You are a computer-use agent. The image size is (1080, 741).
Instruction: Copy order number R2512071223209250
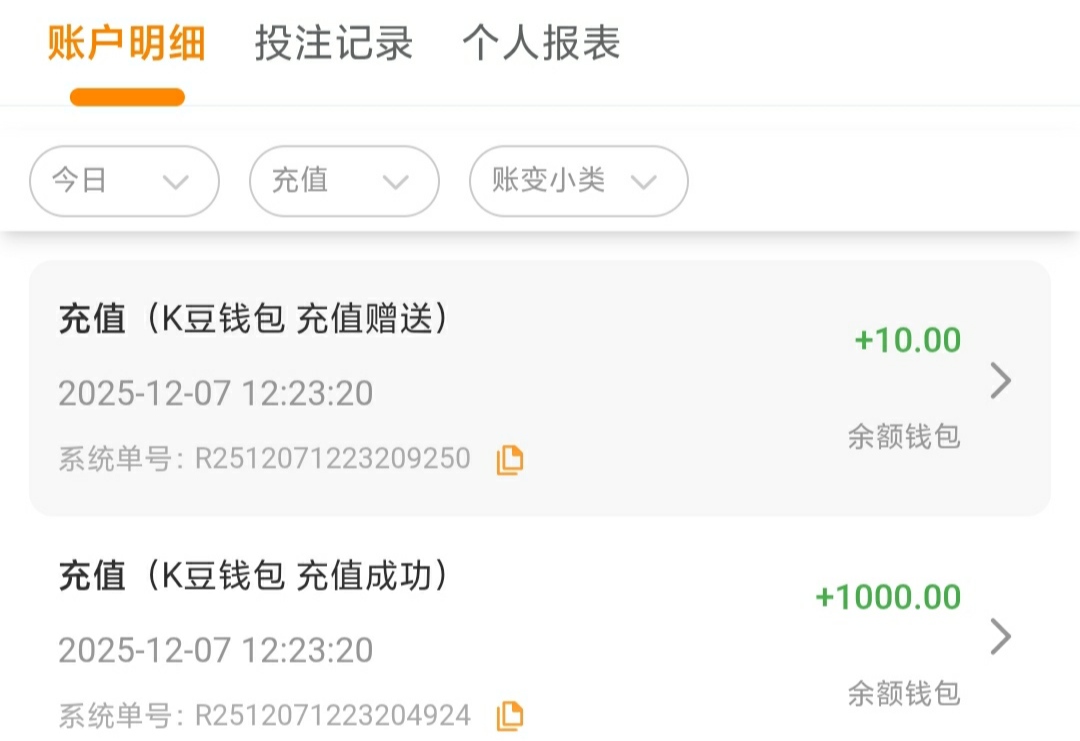tap(510, 460)
